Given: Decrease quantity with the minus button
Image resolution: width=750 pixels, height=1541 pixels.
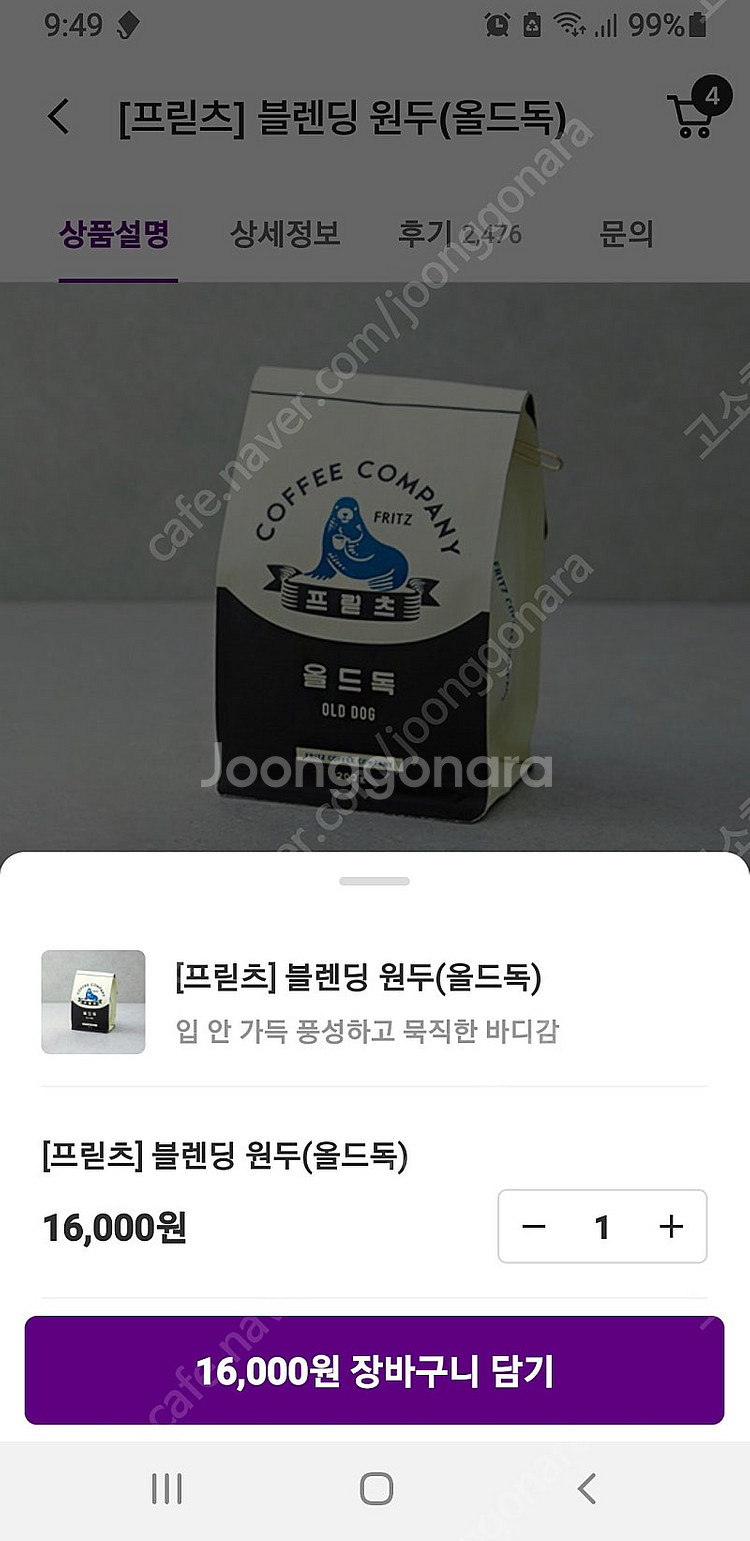Looking at the screenshot, I should coord(535,1227).
